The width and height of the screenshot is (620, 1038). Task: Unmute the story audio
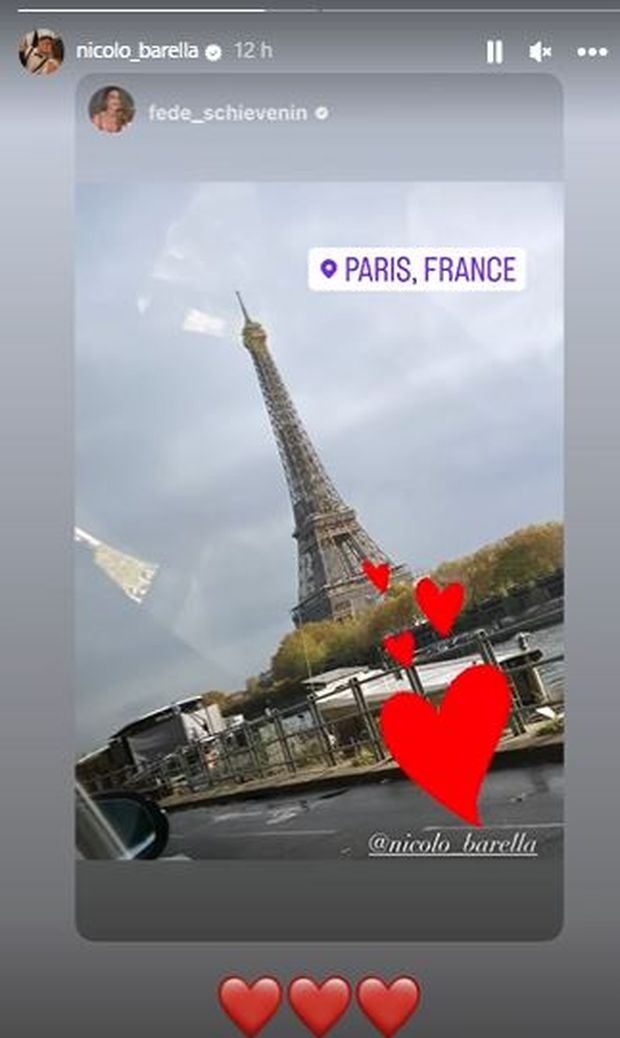pos(541,52)
